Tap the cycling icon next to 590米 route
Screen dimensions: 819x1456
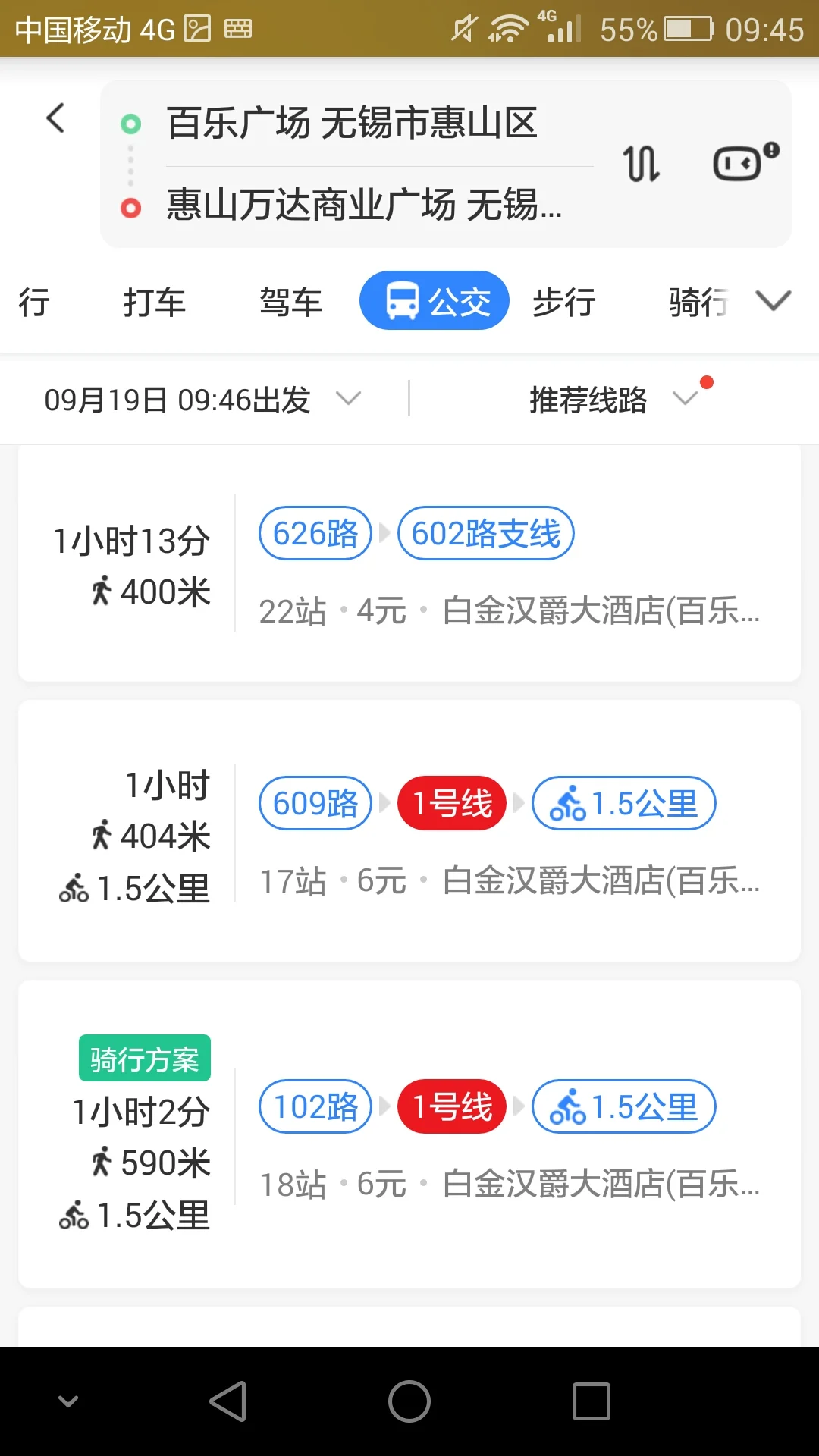[x=72, y=1216]
